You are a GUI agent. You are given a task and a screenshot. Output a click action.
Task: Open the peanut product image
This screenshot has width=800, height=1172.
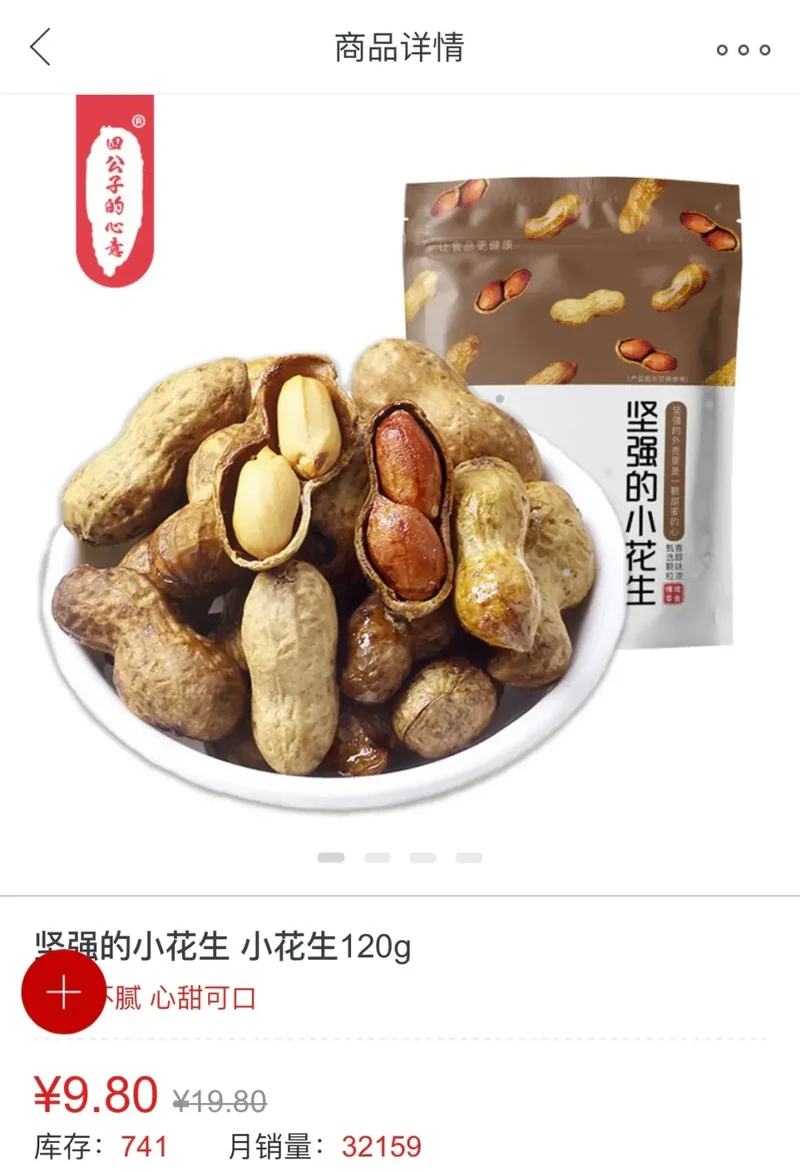(400, 480)
